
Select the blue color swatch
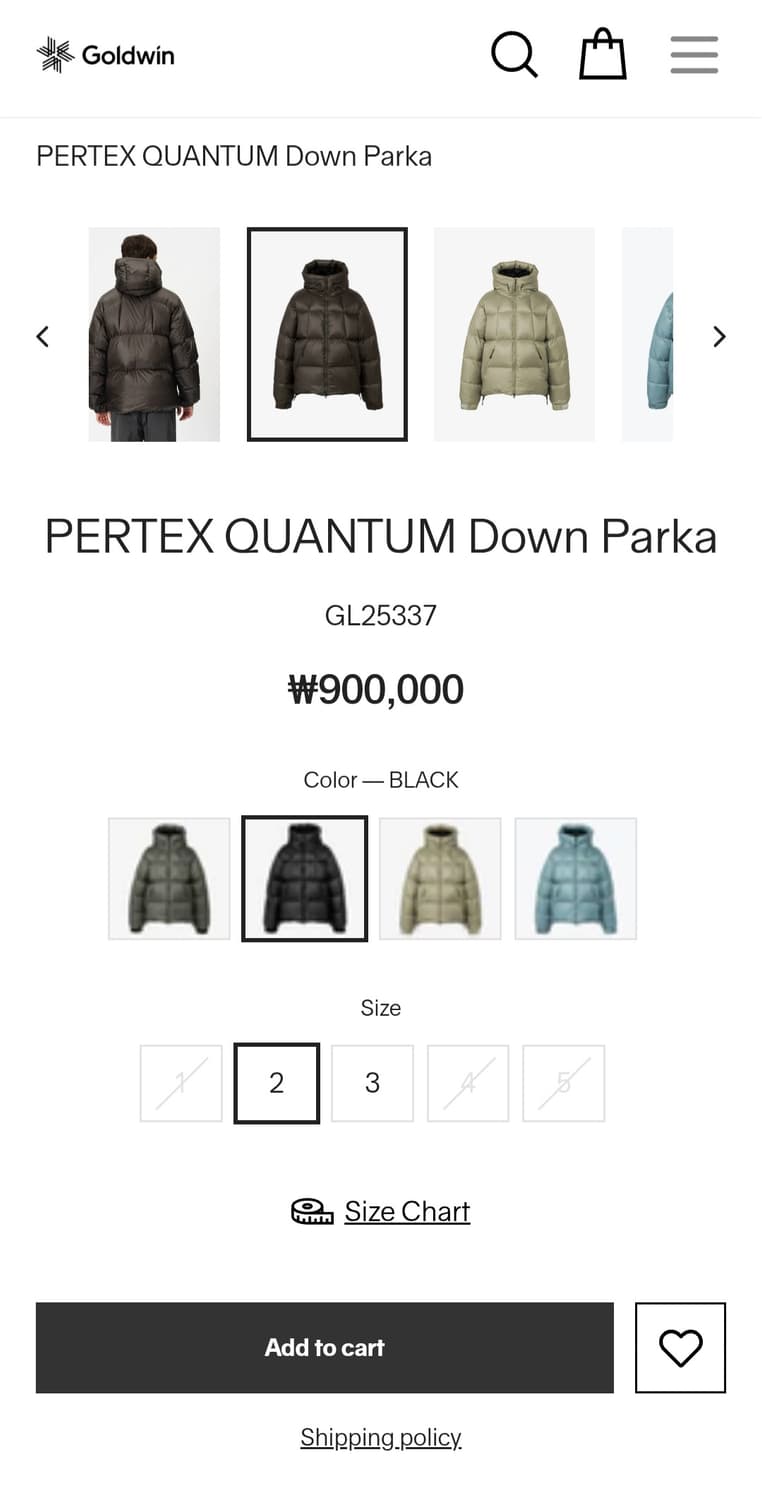(x=577, y=878)
